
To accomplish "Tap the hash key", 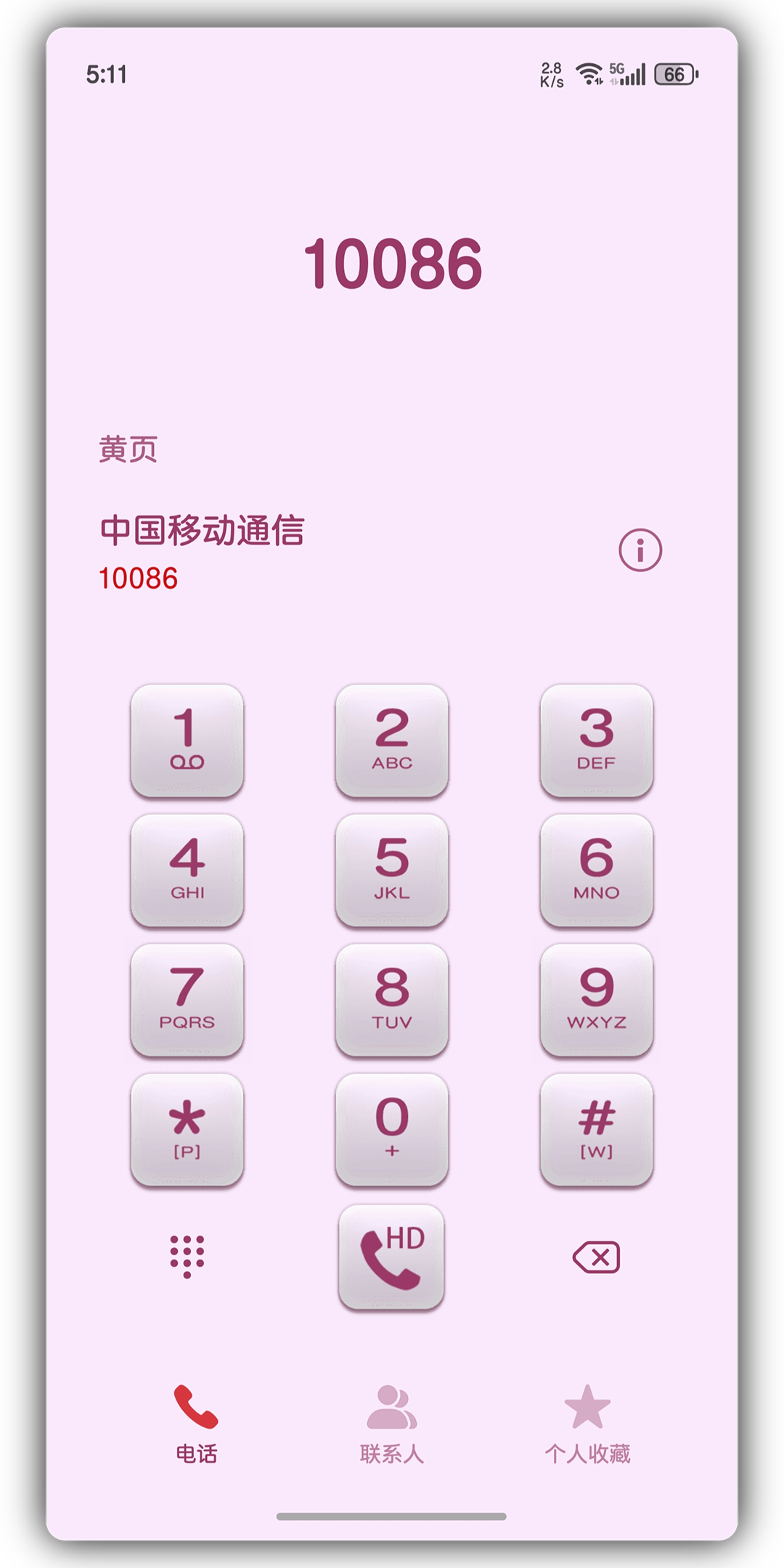I will (x=597, y=1130).
